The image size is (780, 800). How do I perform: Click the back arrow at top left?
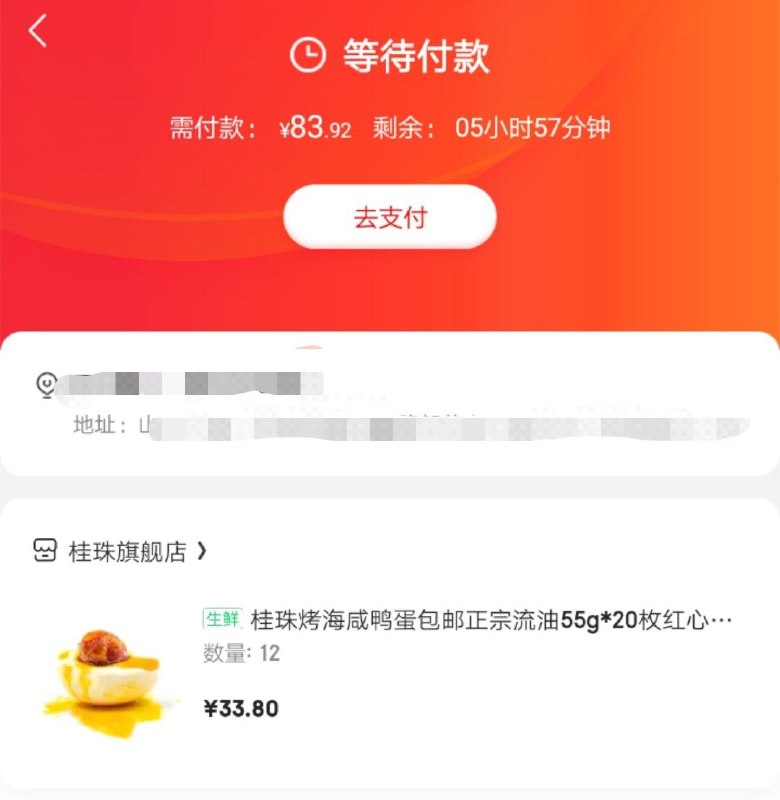37,31
